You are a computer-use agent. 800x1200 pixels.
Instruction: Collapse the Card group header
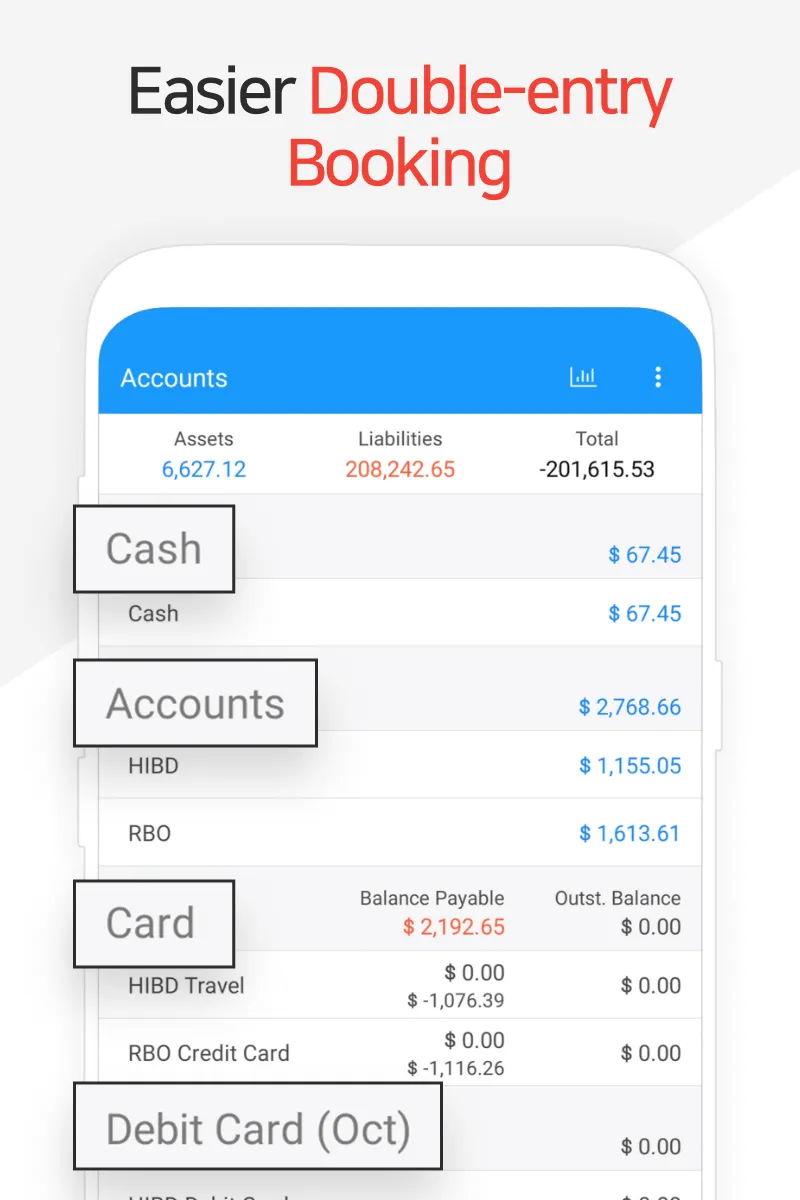[x=150, y=923]
